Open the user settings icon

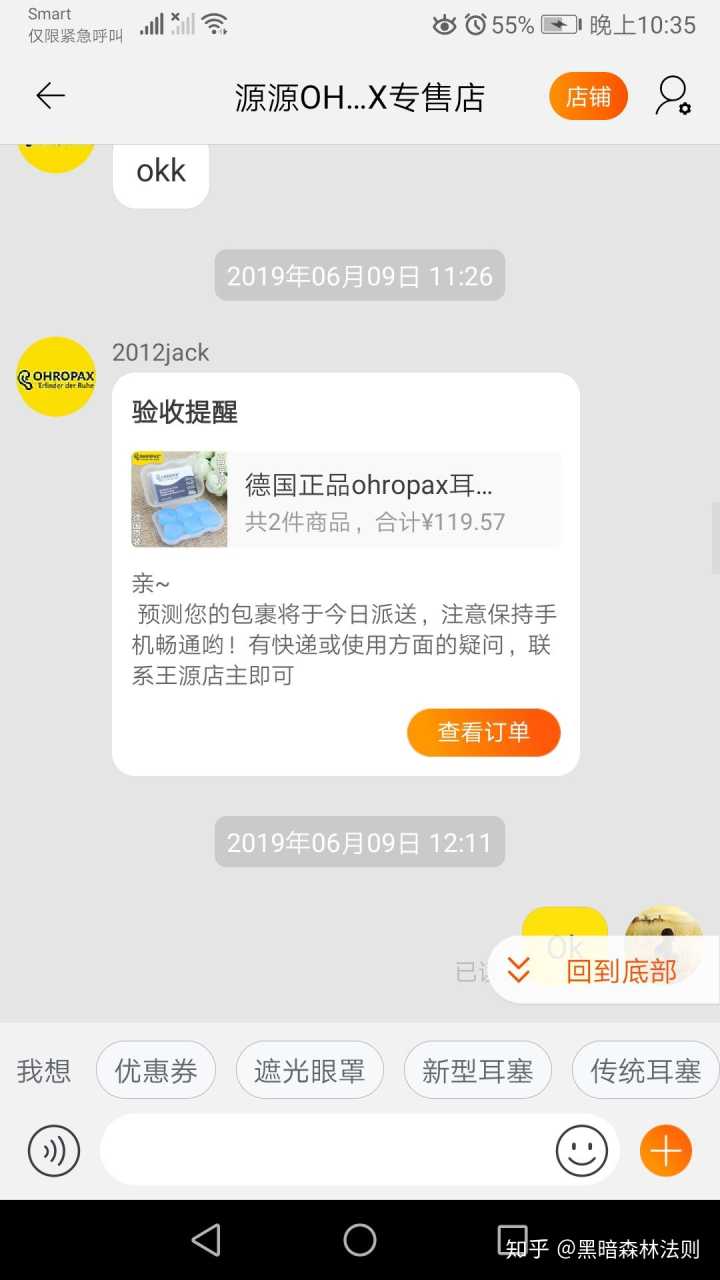pos(673,96)
